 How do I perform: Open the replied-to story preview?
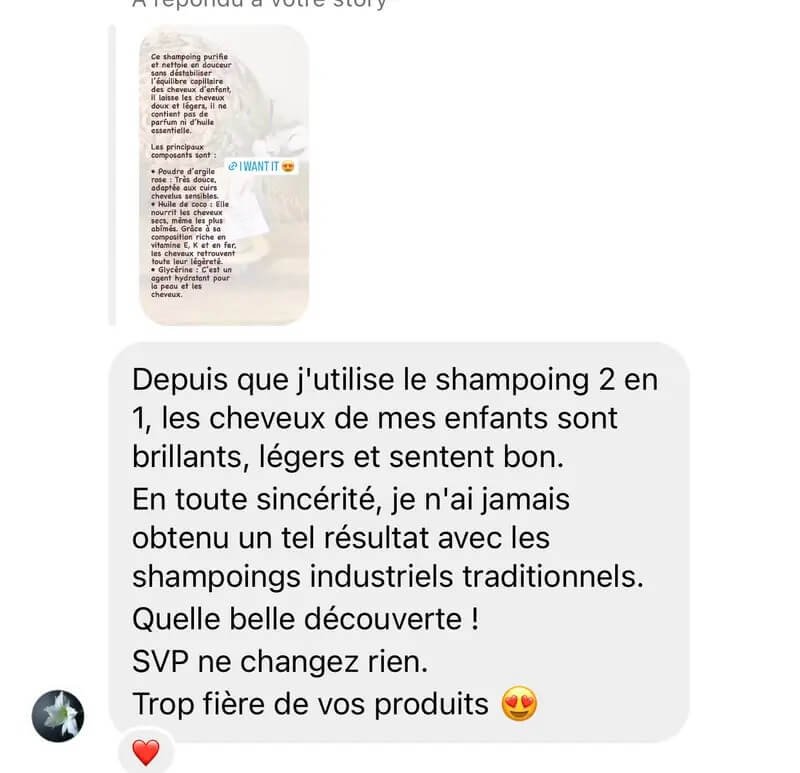(x=223, y=176)
